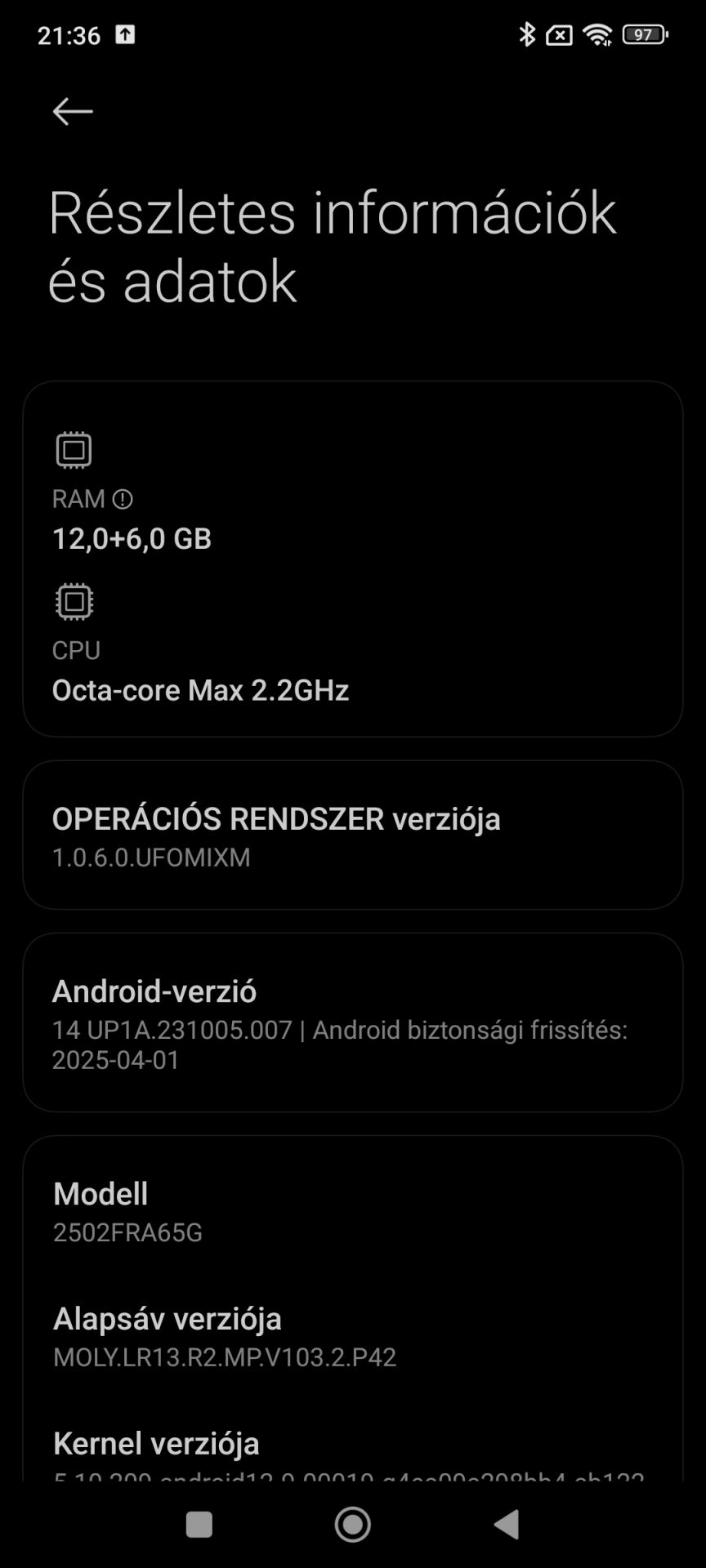Tap the OPERÁCIÓS RENDSZER verziója row

(353, 835)
